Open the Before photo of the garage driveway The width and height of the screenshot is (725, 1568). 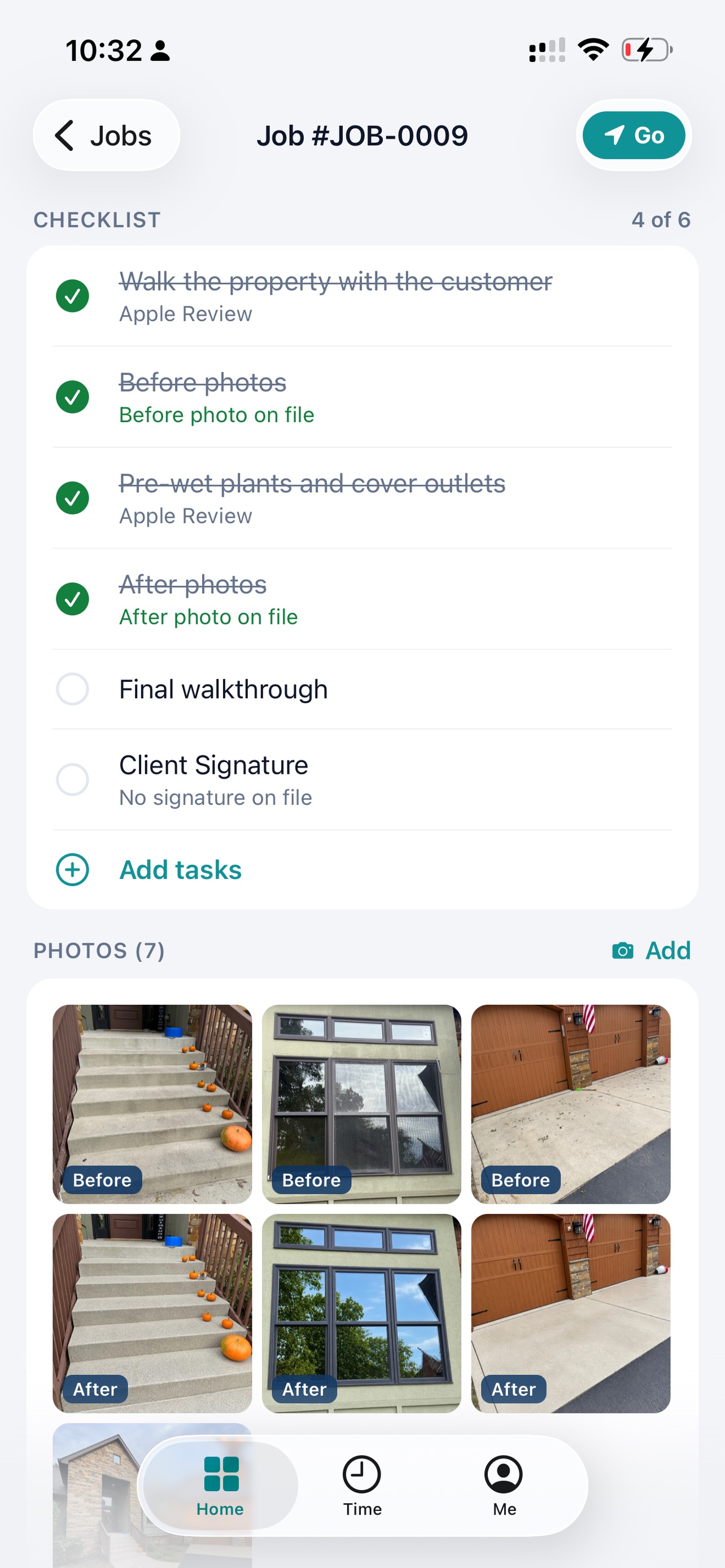pyautogui.click(x=571, y=1104)
